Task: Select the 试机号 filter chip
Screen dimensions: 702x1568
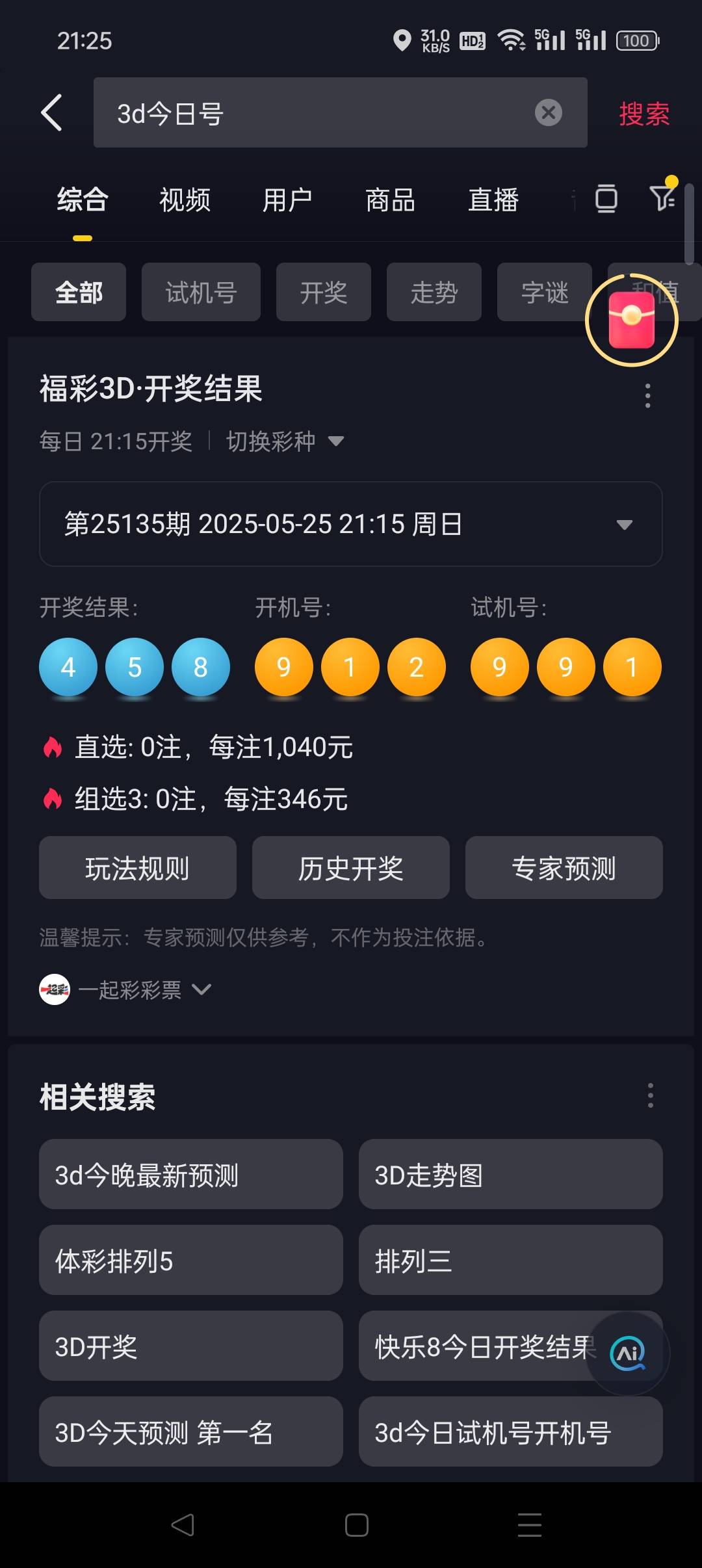Action: [x=201, y=292]
